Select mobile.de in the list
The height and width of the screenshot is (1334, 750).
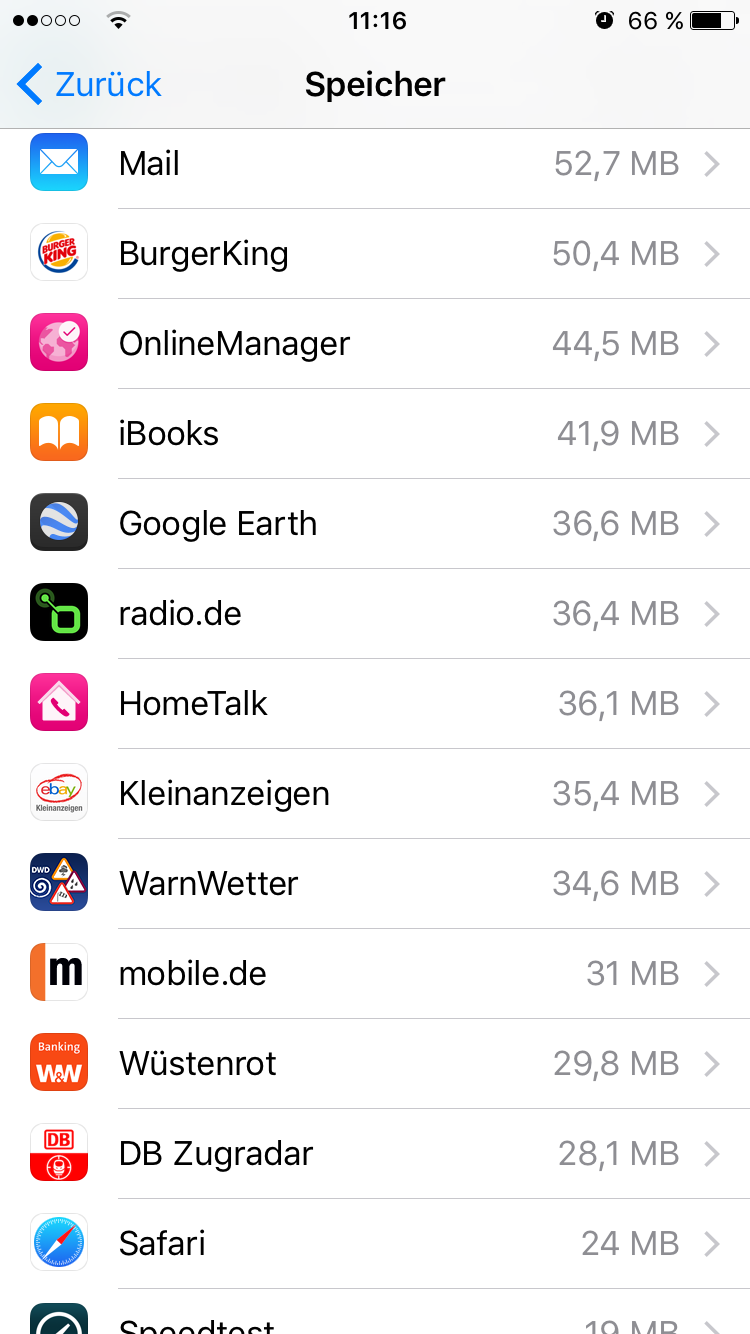click(375, 974)
